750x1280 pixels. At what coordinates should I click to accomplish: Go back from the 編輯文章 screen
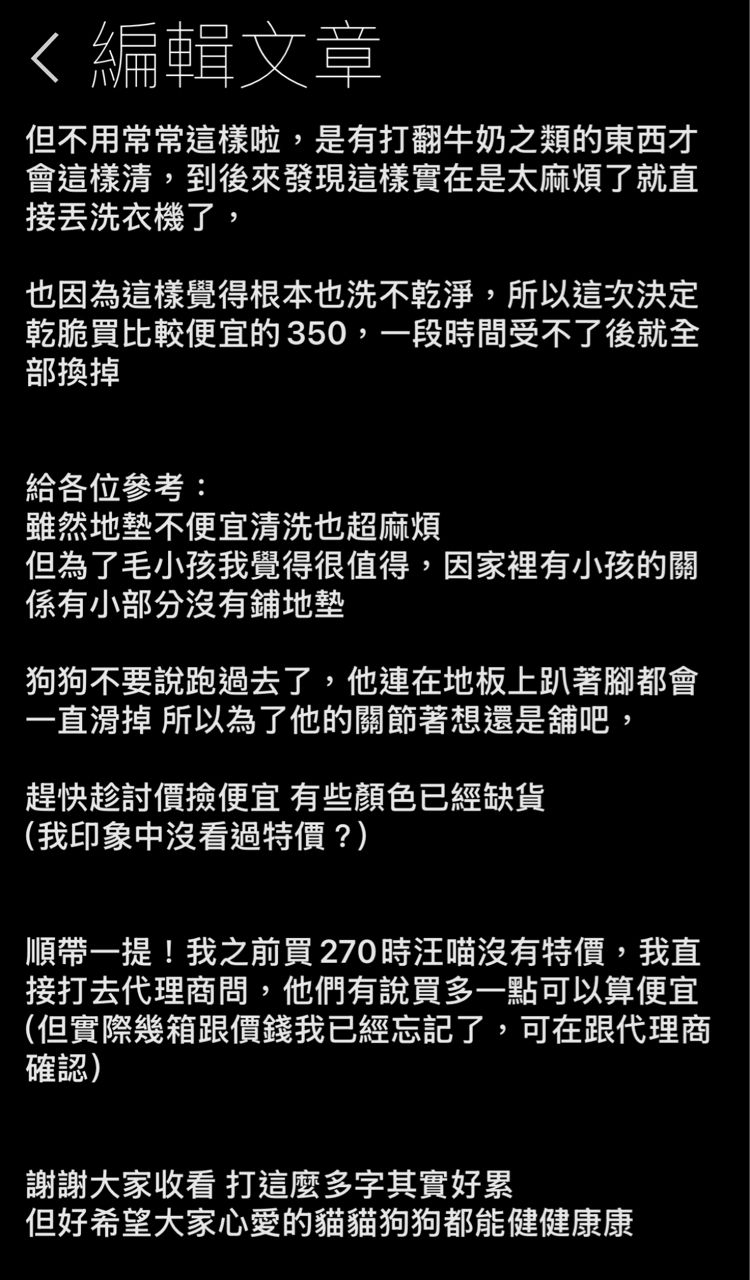pos(46,58)
